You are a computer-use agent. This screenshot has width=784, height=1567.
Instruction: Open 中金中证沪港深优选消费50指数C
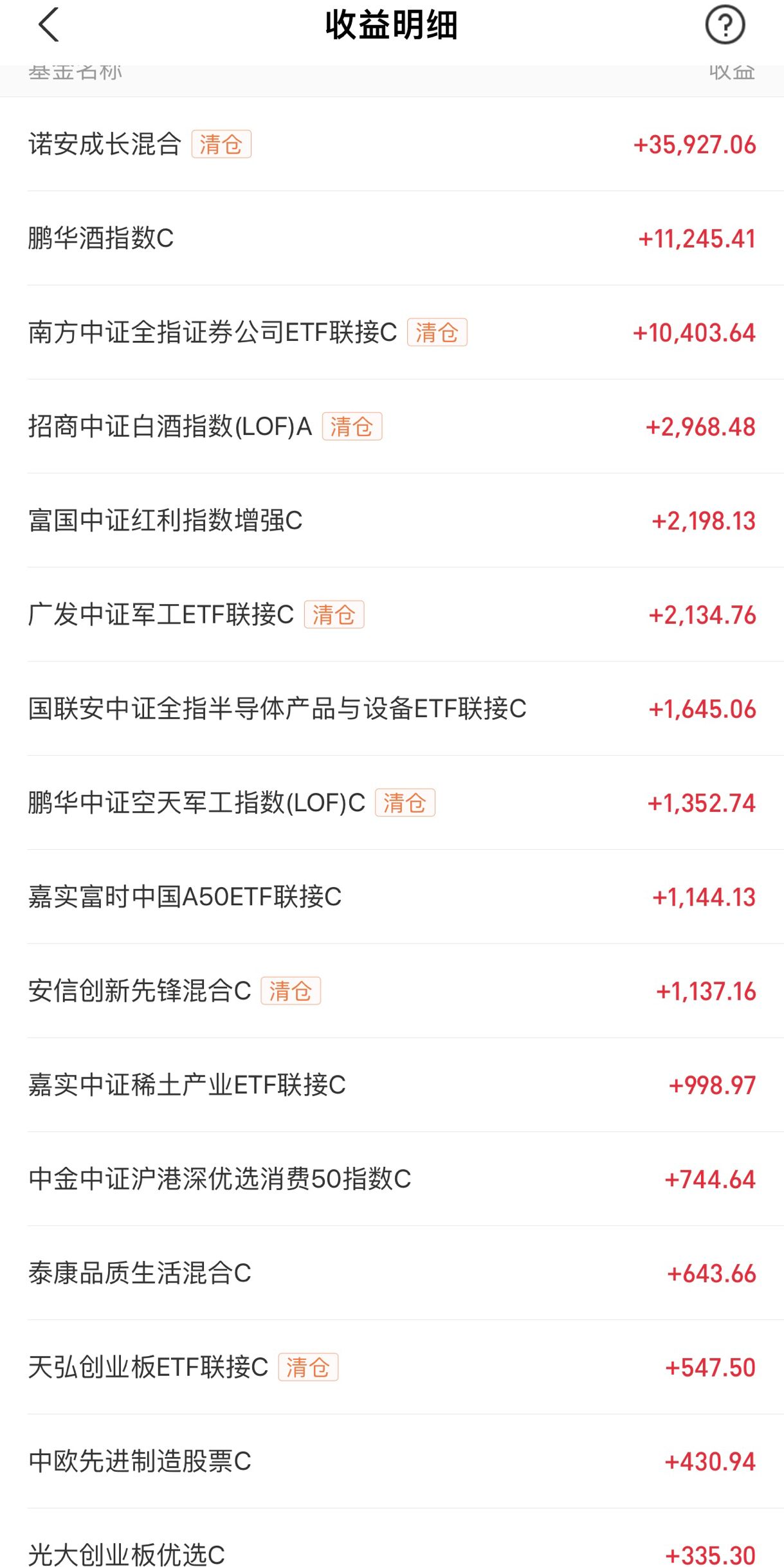(x=219, y=1180)
